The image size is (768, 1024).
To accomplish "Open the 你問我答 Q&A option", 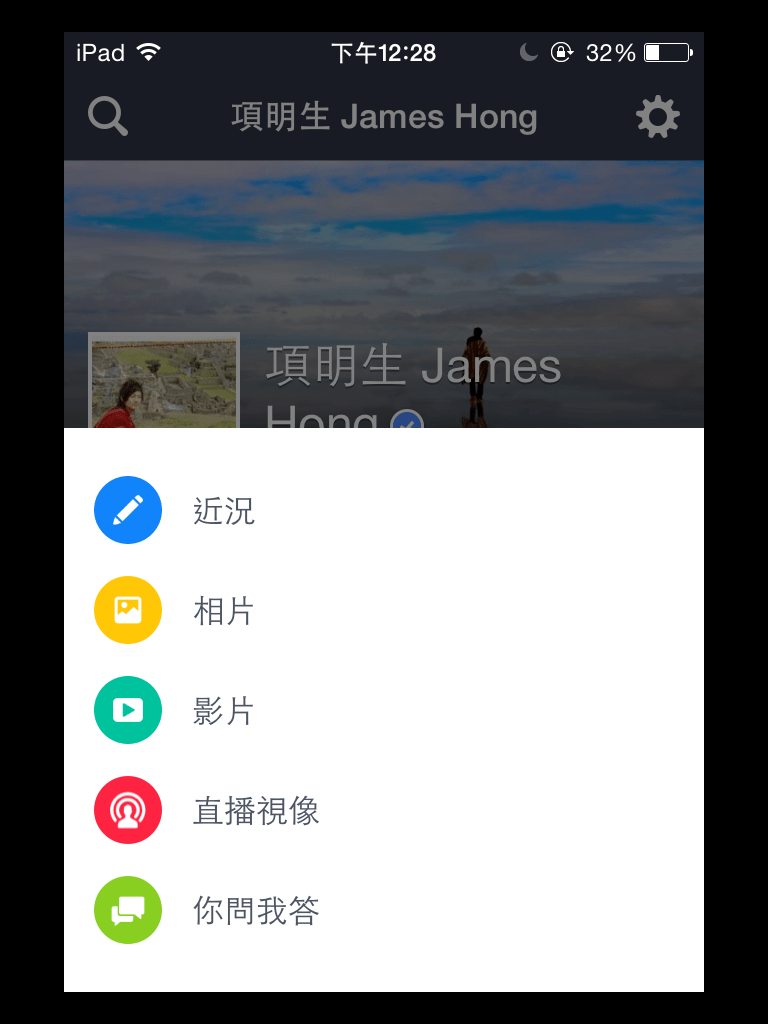I will [383, 910].
